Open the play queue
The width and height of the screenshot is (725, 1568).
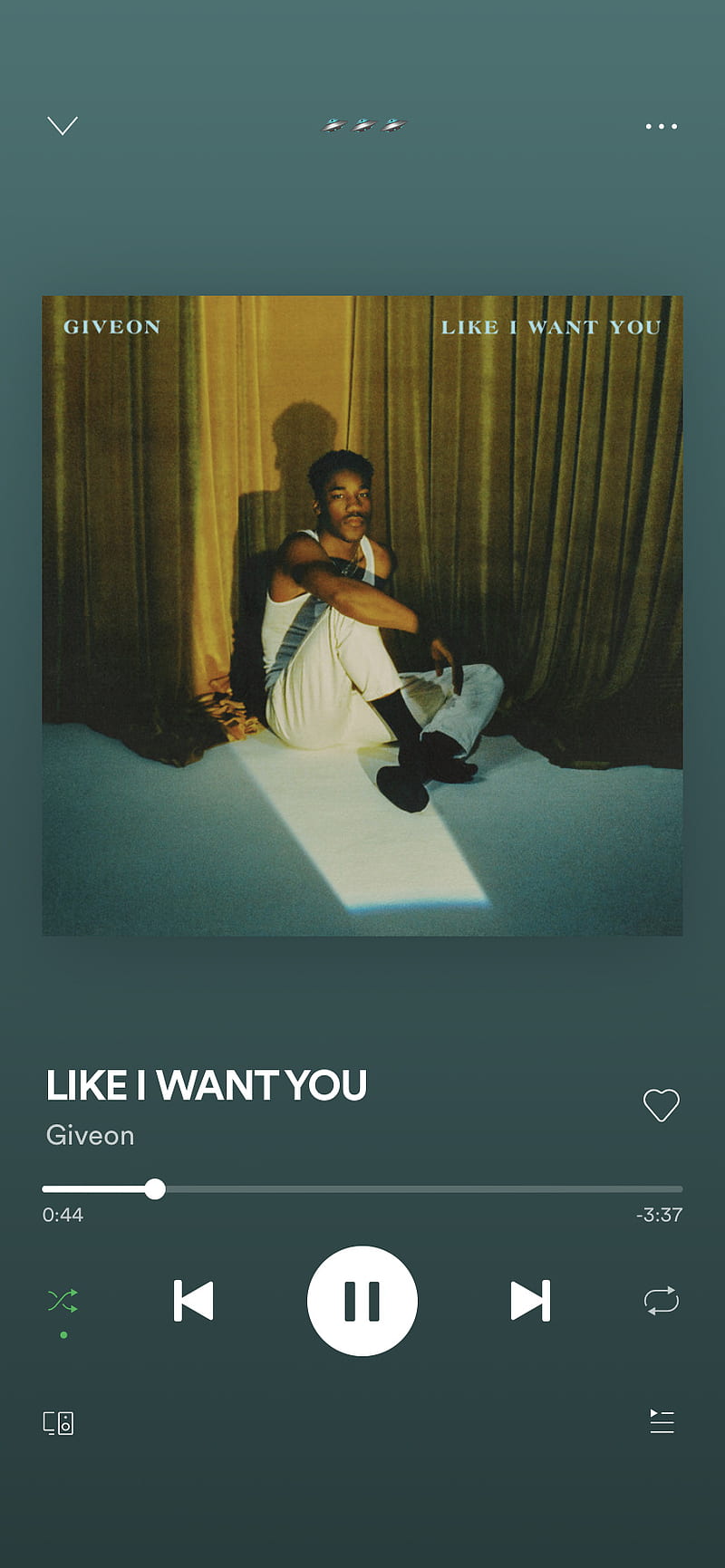tap(662, 1421)
